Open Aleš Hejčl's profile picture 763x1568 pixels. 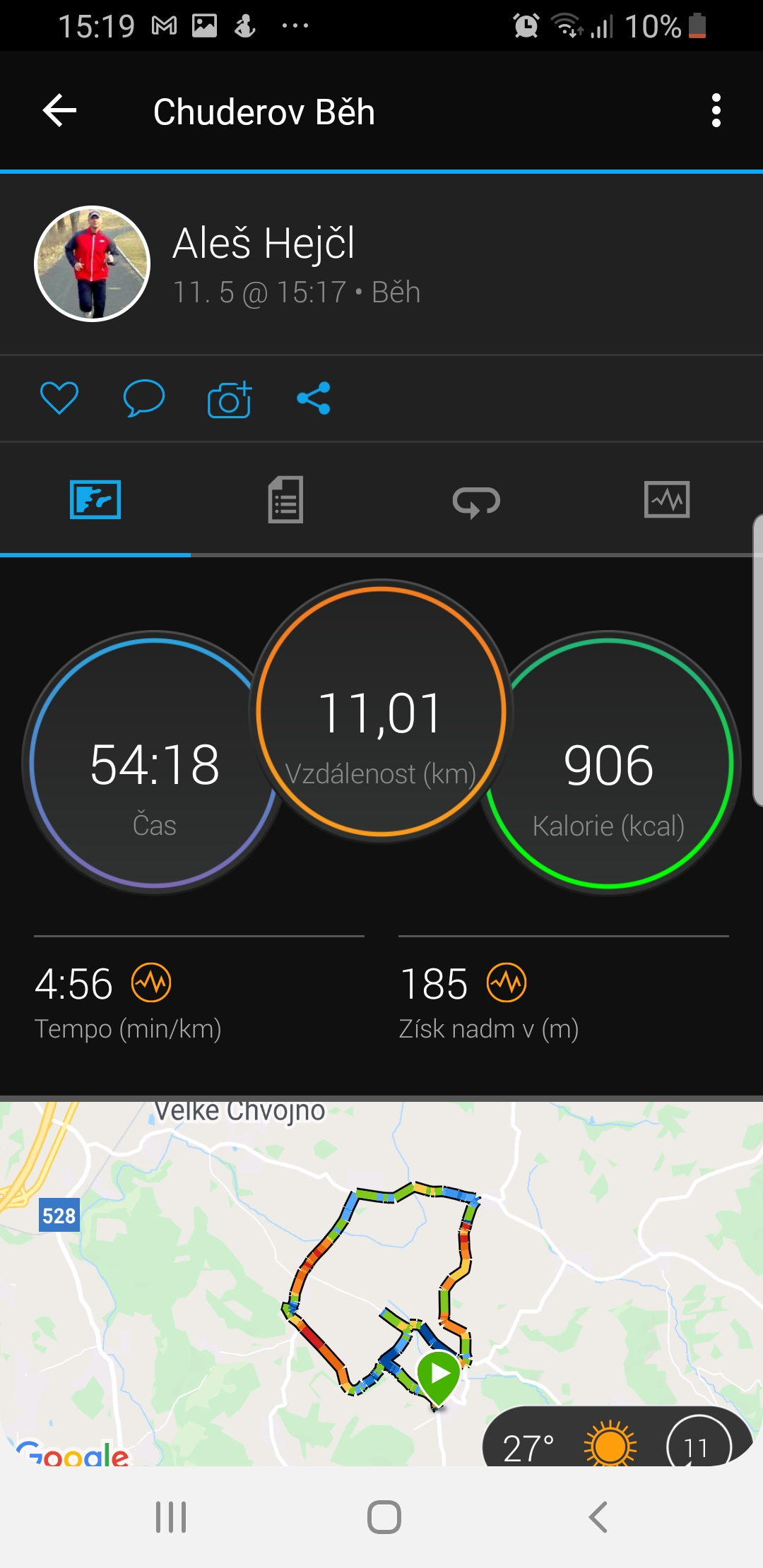[x=93, y=263]
